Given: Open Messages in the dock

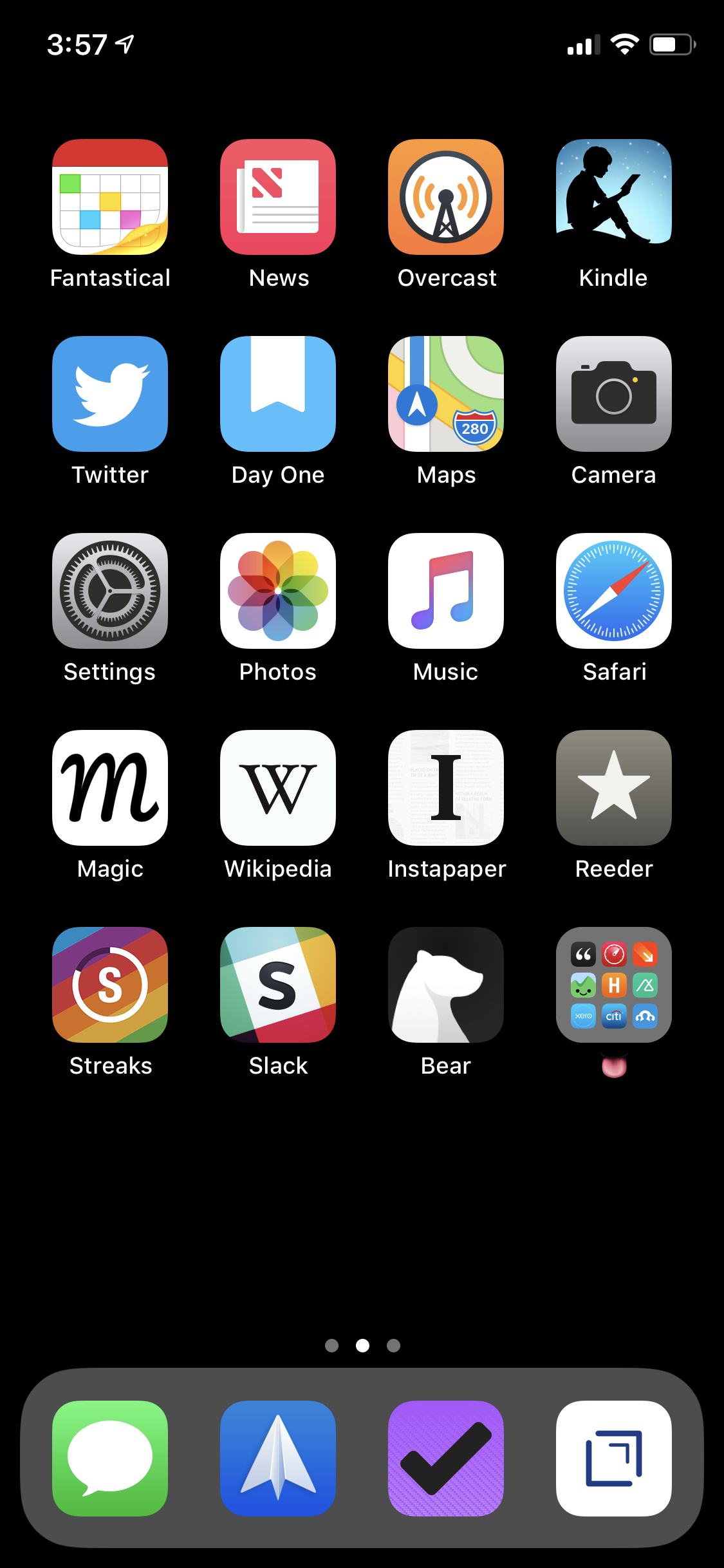Looking at the screenshot, I should tap(110, 1458).
